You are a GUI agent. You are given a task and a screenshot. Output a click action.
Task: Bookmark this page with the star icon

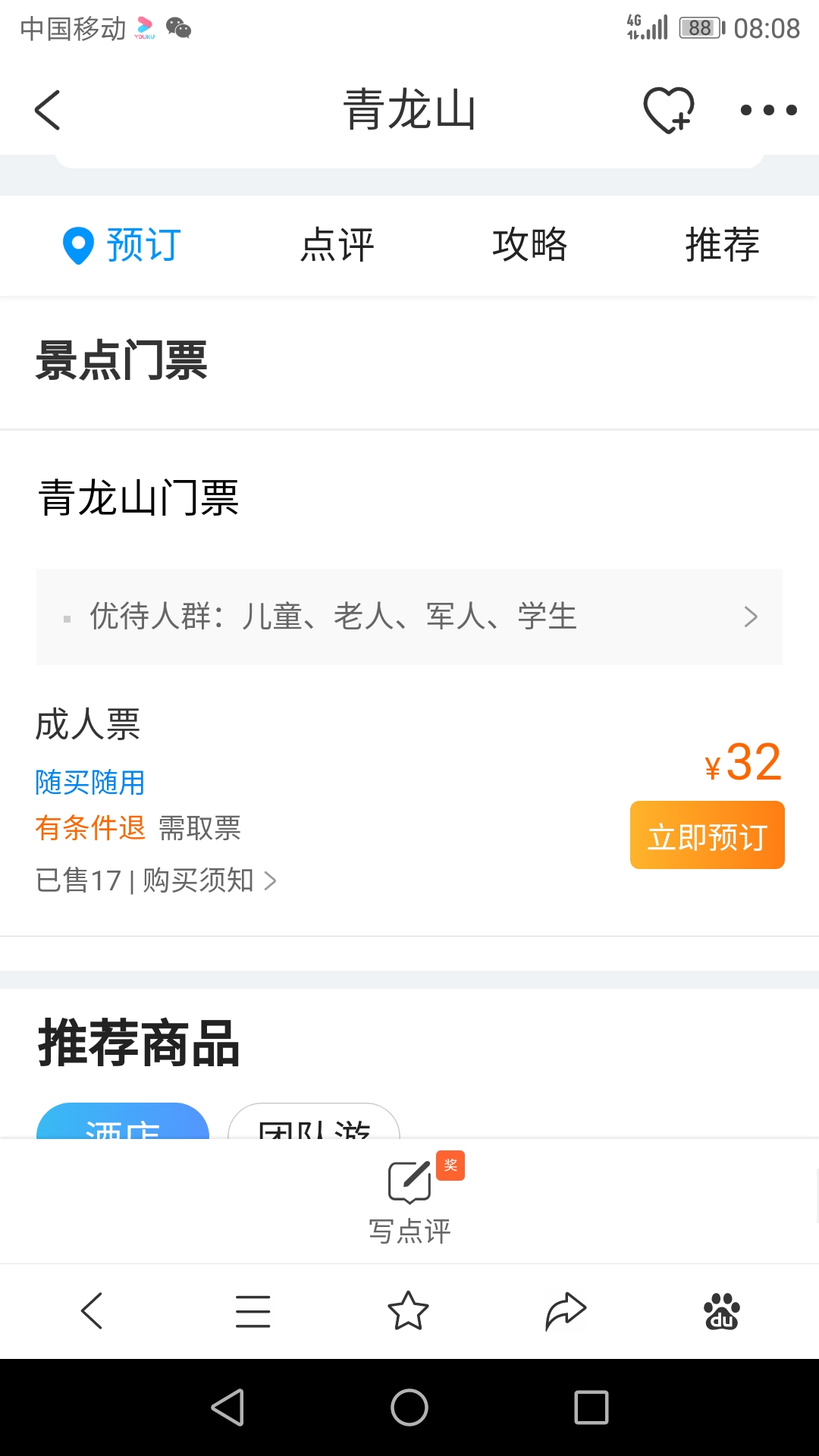click(408, 1311)
